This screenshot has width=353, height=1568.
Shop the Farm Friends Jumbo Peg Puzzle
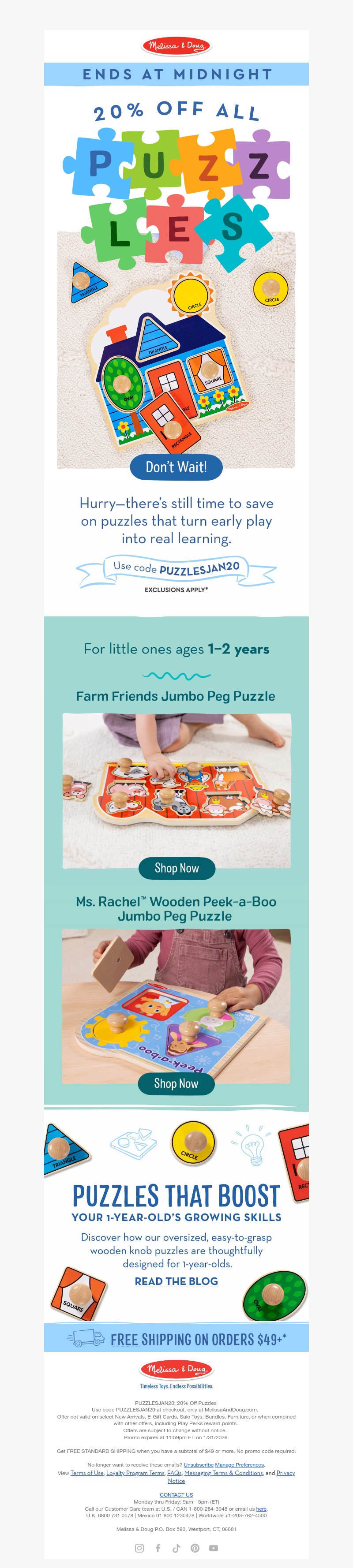176,868
